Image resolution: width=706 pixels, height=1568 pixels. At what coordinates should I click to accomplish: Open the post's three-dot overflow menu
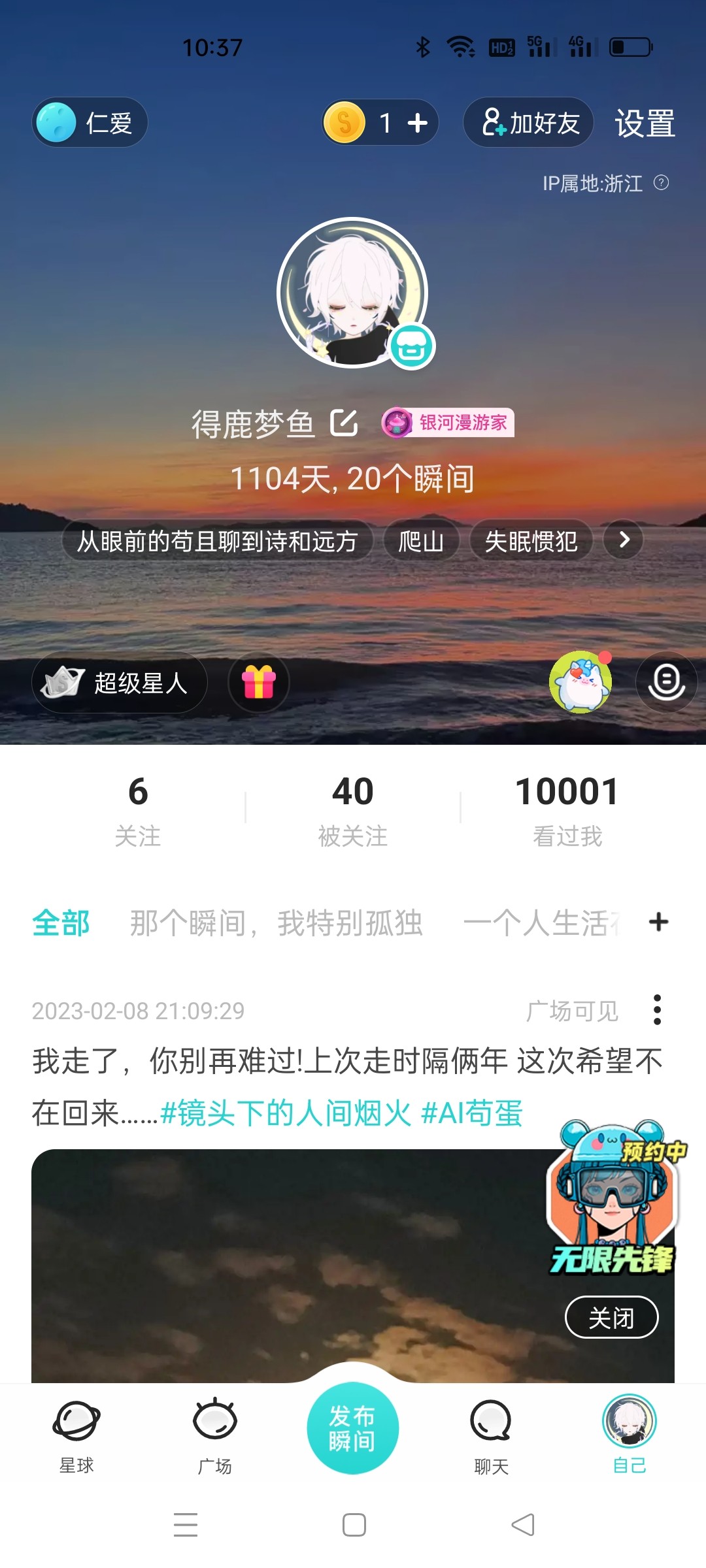[x=657, y=1010]
